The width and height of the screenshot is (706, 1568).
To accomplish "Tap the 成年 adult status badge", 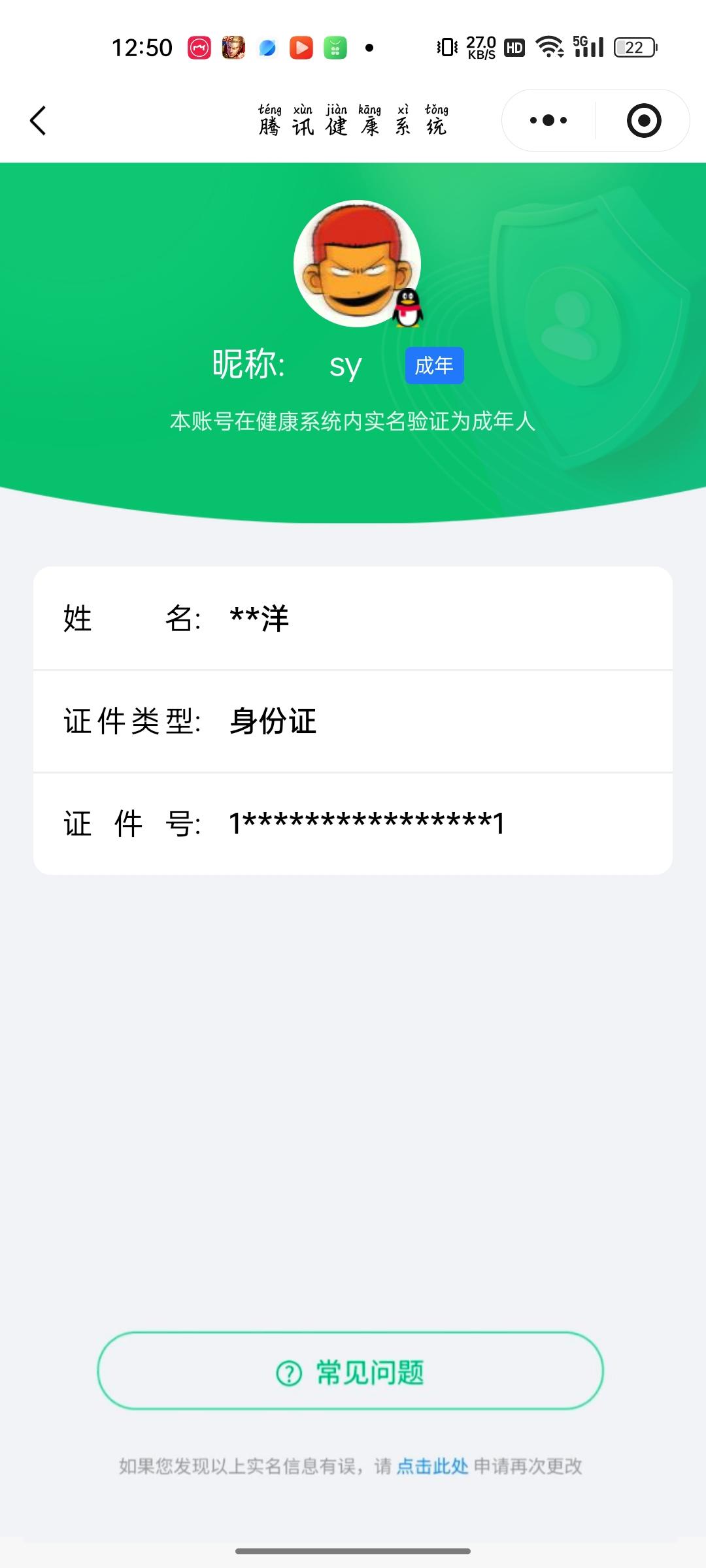I will (x=434, y=366).
